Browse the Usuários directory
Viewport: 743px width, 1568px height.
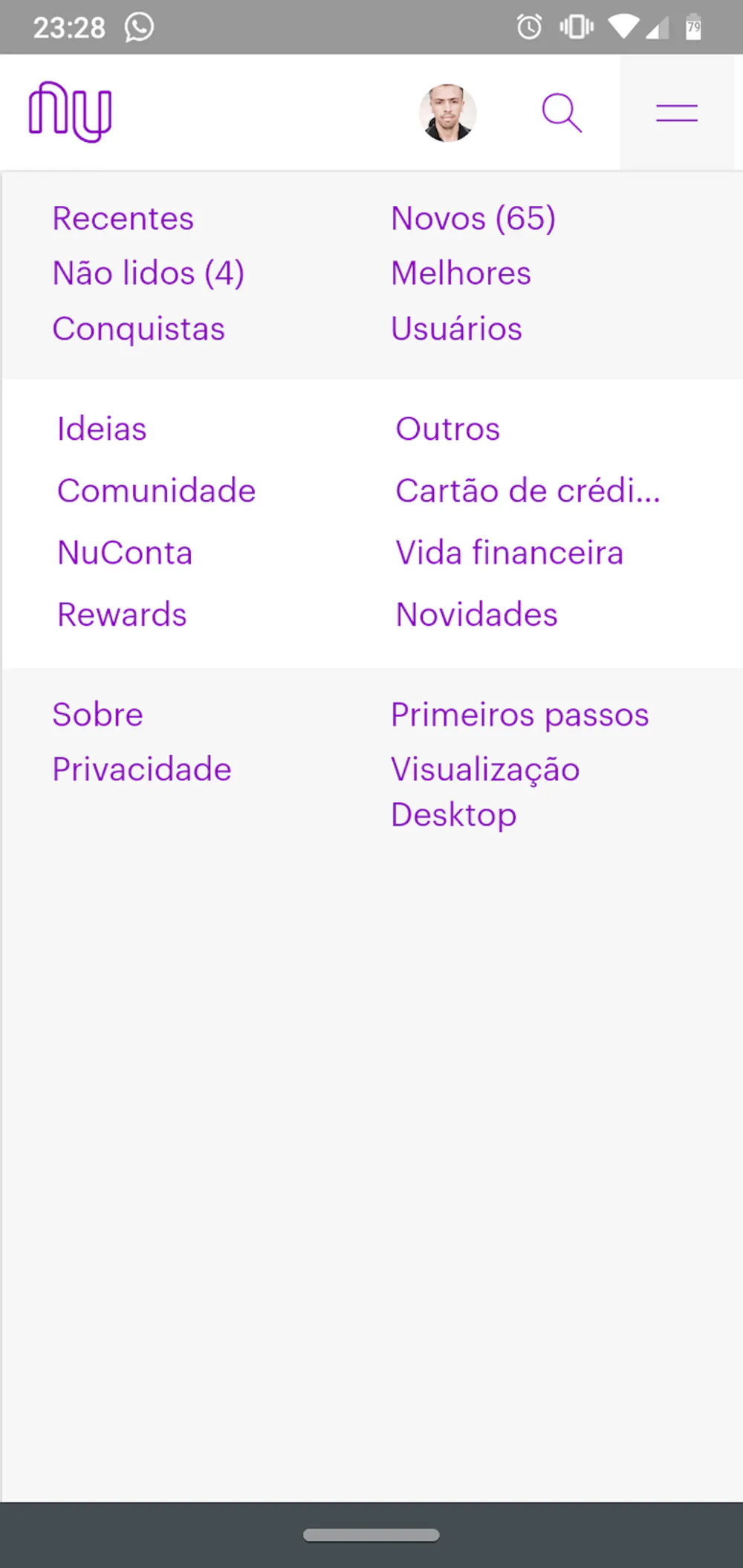click(457, 328)
